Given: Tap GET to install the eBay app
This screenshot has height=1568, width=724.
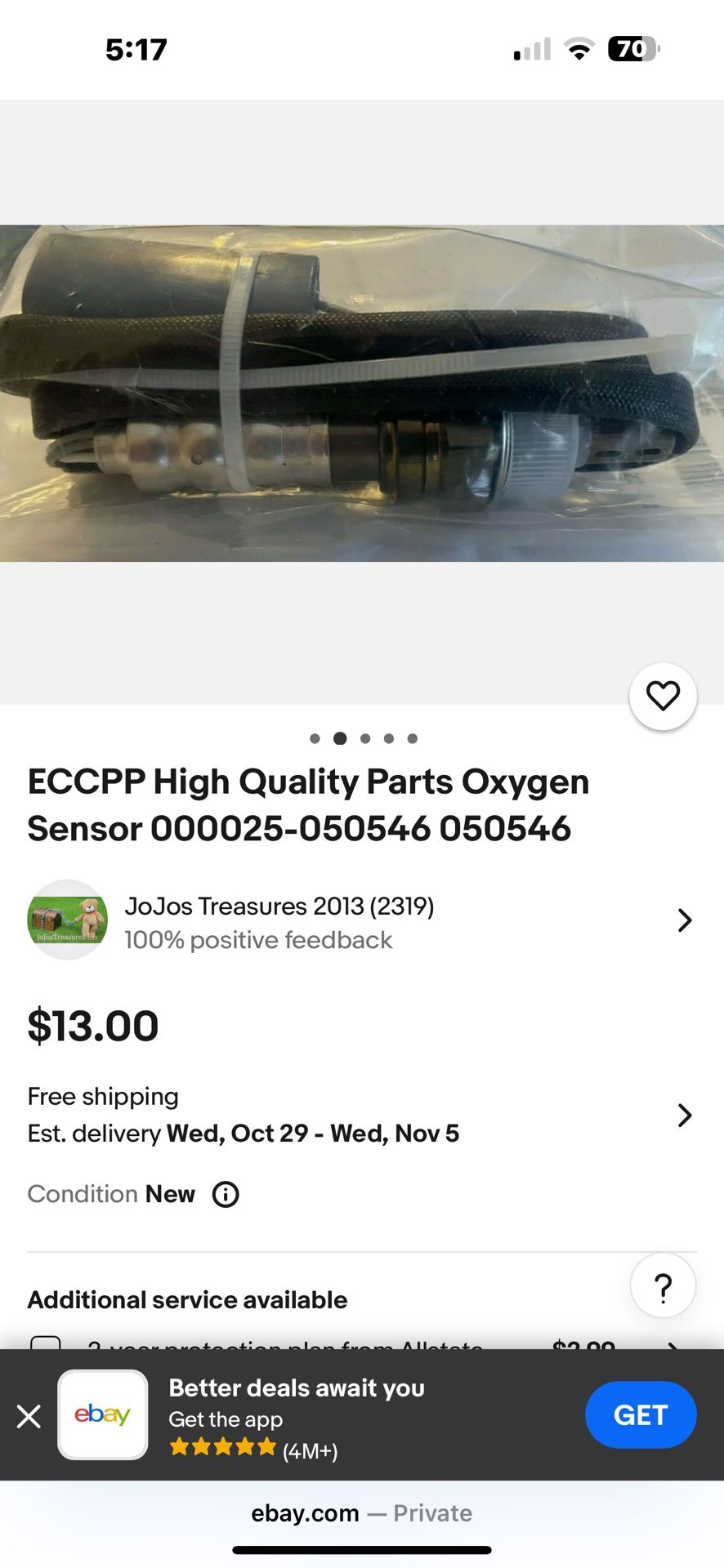Looking at the screenshot, I should click(x=640, y=1415).
